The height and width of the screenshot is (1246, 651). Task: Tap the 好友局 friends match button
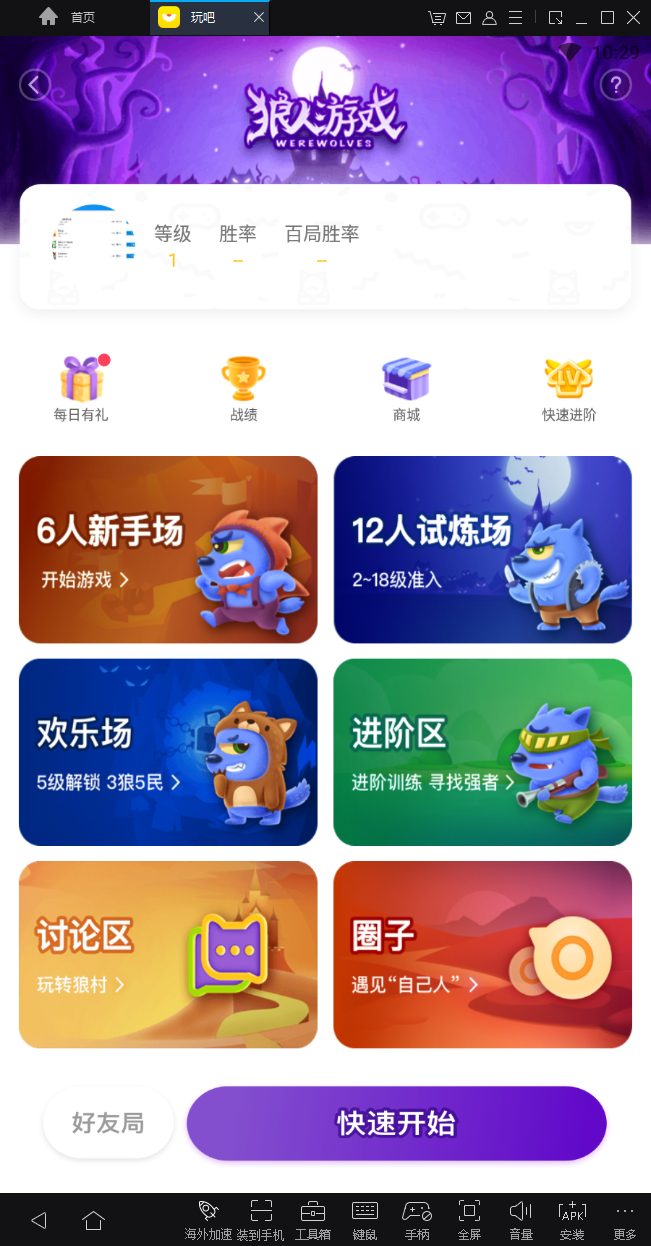108,1123
